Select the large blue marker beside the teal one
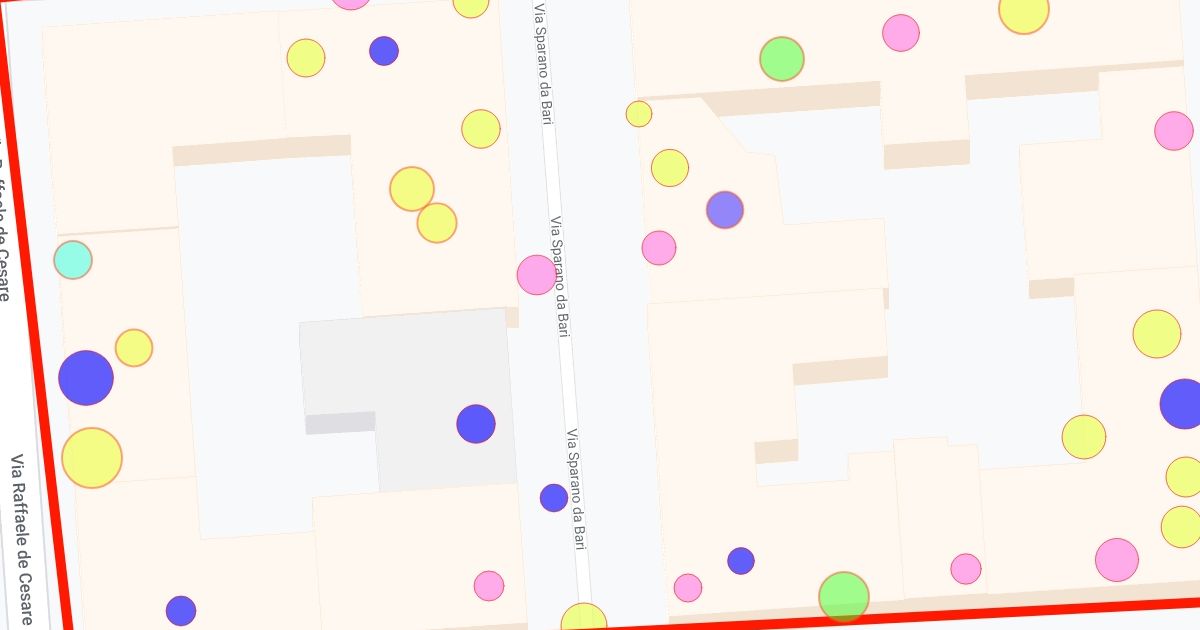Image resolution: width=1200 pixels, height=630 pixels. 86,378
